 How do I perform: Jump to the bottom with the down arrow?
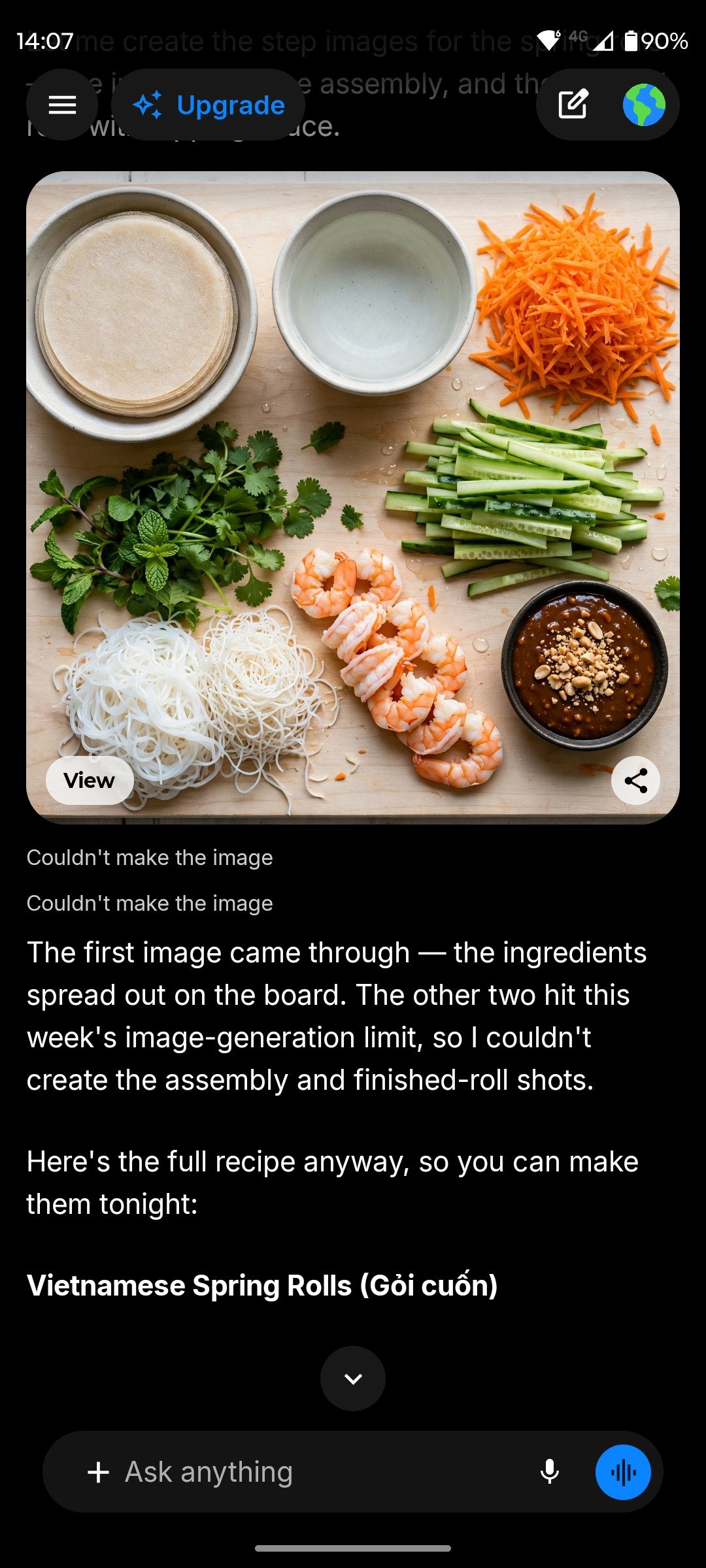pyautogui.click(x=353, y=1379)
